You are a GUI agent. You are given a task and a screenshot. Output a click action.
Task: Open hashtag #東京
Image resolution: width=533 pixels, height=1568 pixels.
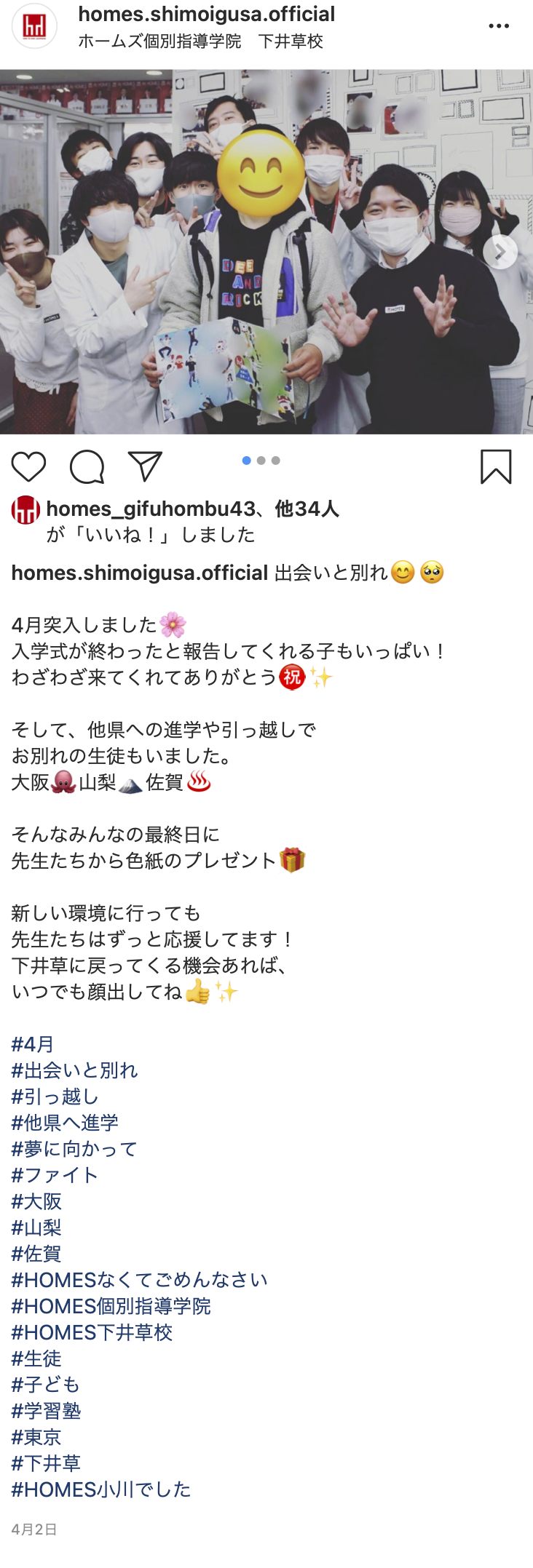click(x=36, y=1437)
